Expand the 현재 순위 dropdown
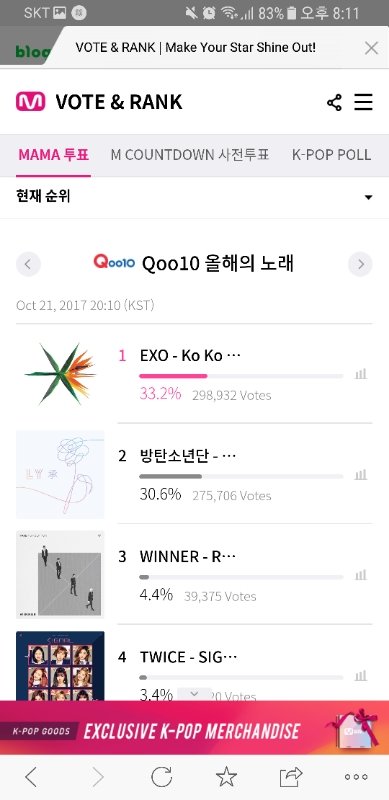The height and width of the screenshot is (800, 389). [x=194, y=196]
